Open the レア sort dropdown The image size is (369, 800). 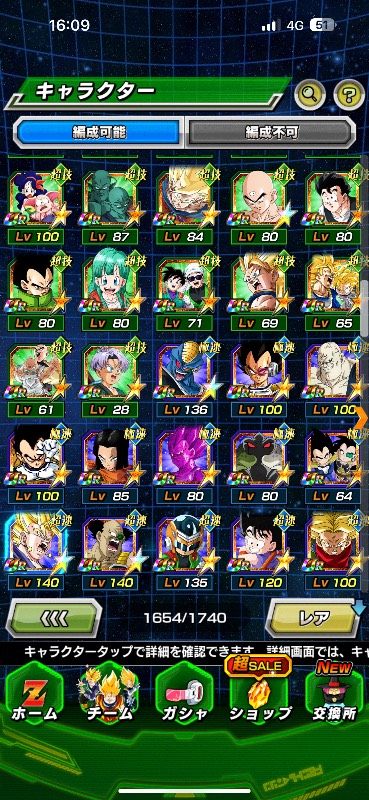coord(314,618)
